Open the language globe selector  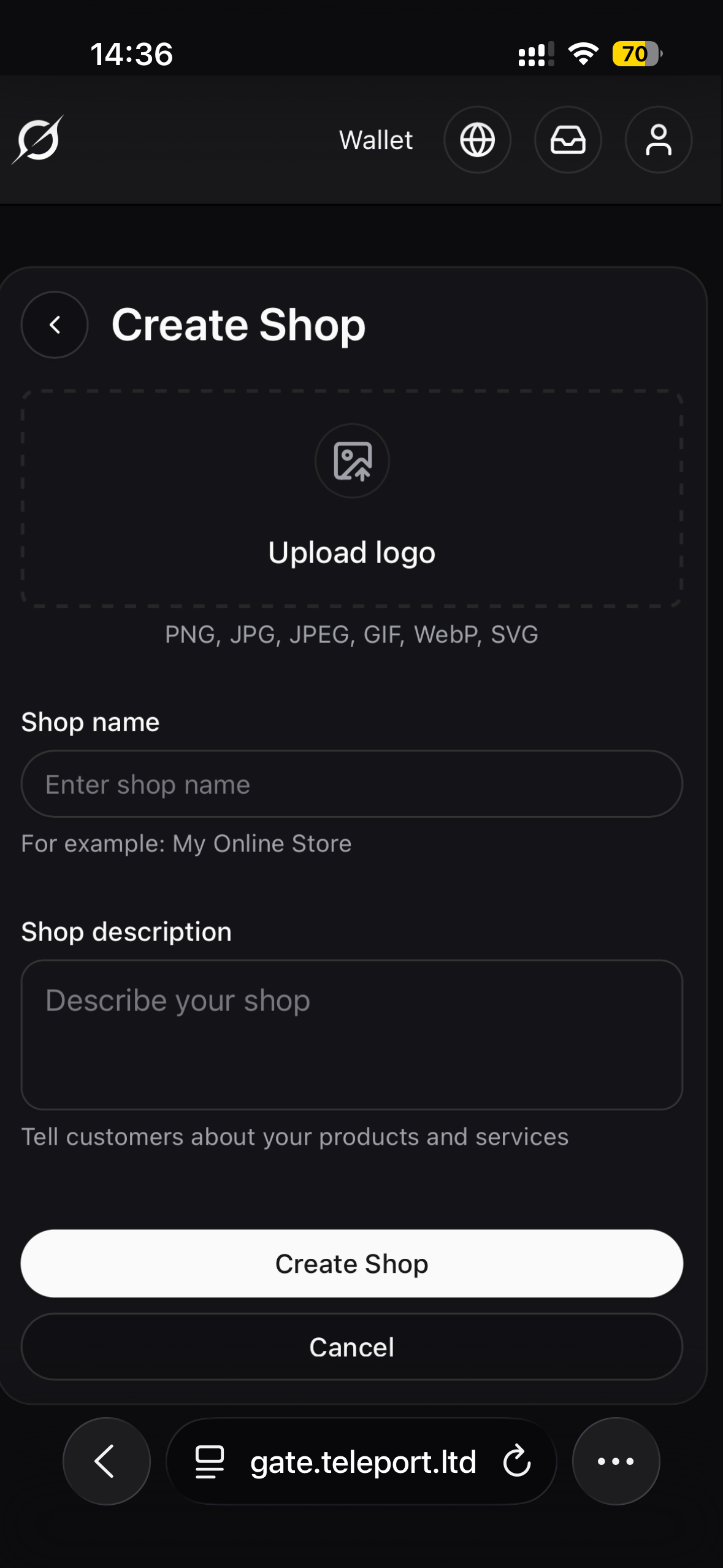point(477,140)
